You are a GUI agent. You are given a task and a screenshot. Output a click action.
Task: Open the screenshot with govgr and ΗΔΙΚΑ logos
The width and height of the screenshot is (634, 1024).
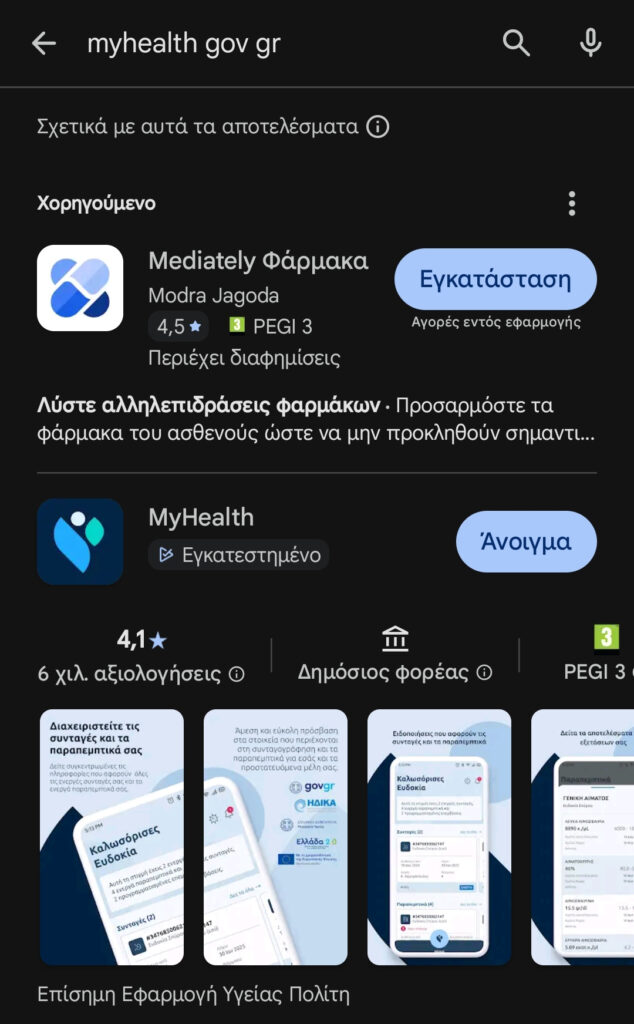276,836
